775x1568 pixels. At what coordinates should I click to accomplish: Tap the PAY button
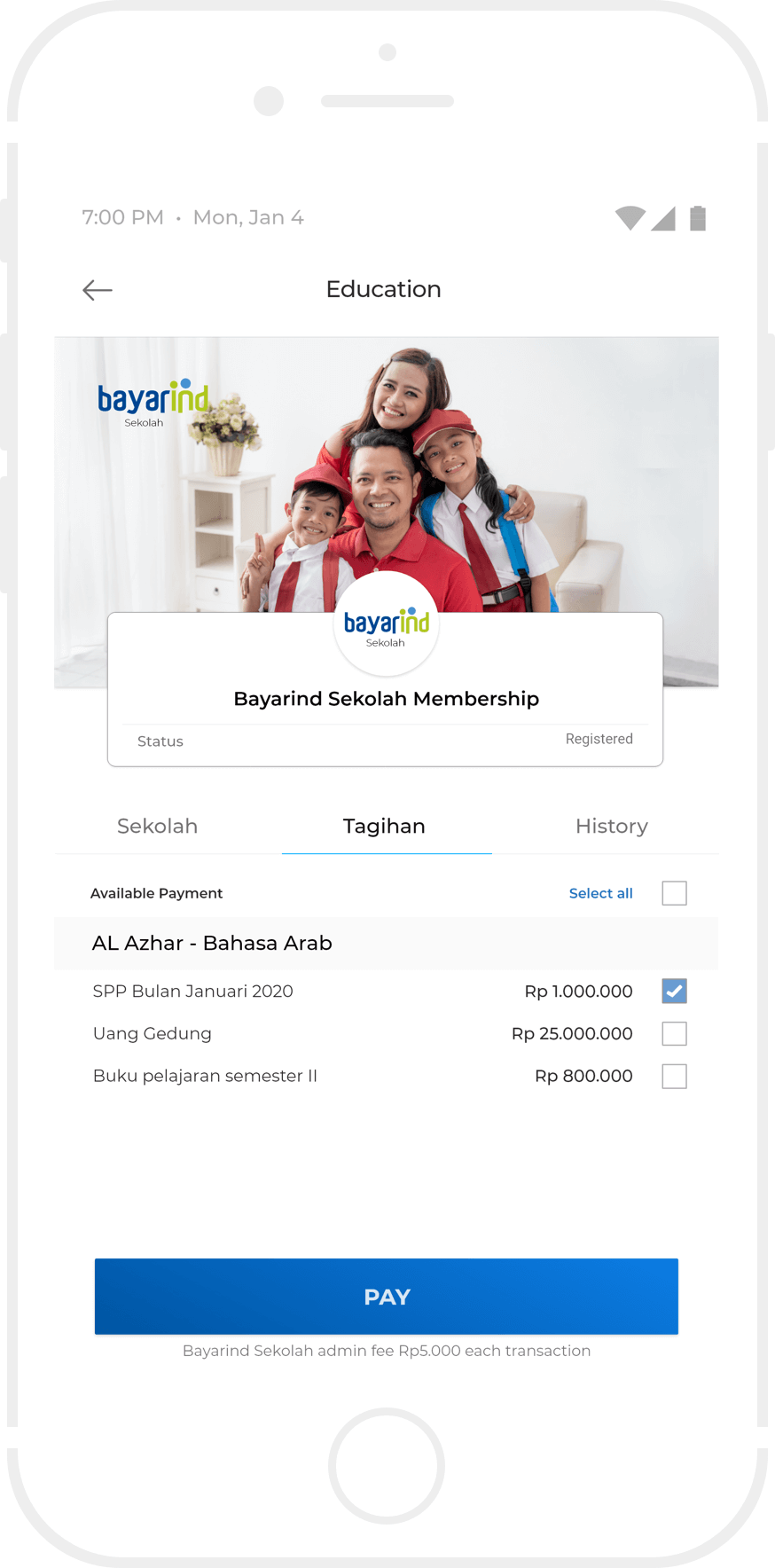(387, 1297)
